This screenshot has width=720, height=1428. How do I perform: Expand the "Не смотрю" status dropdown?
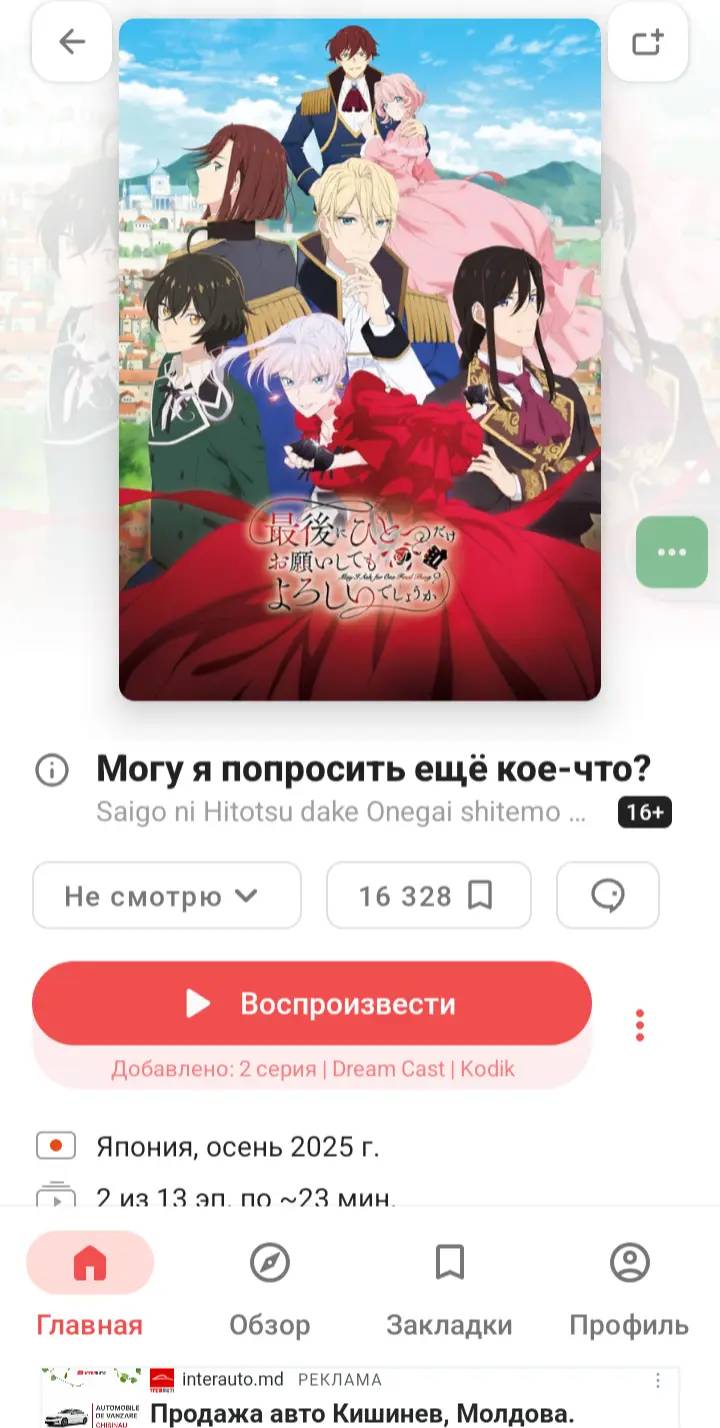[x=167, y=895]
